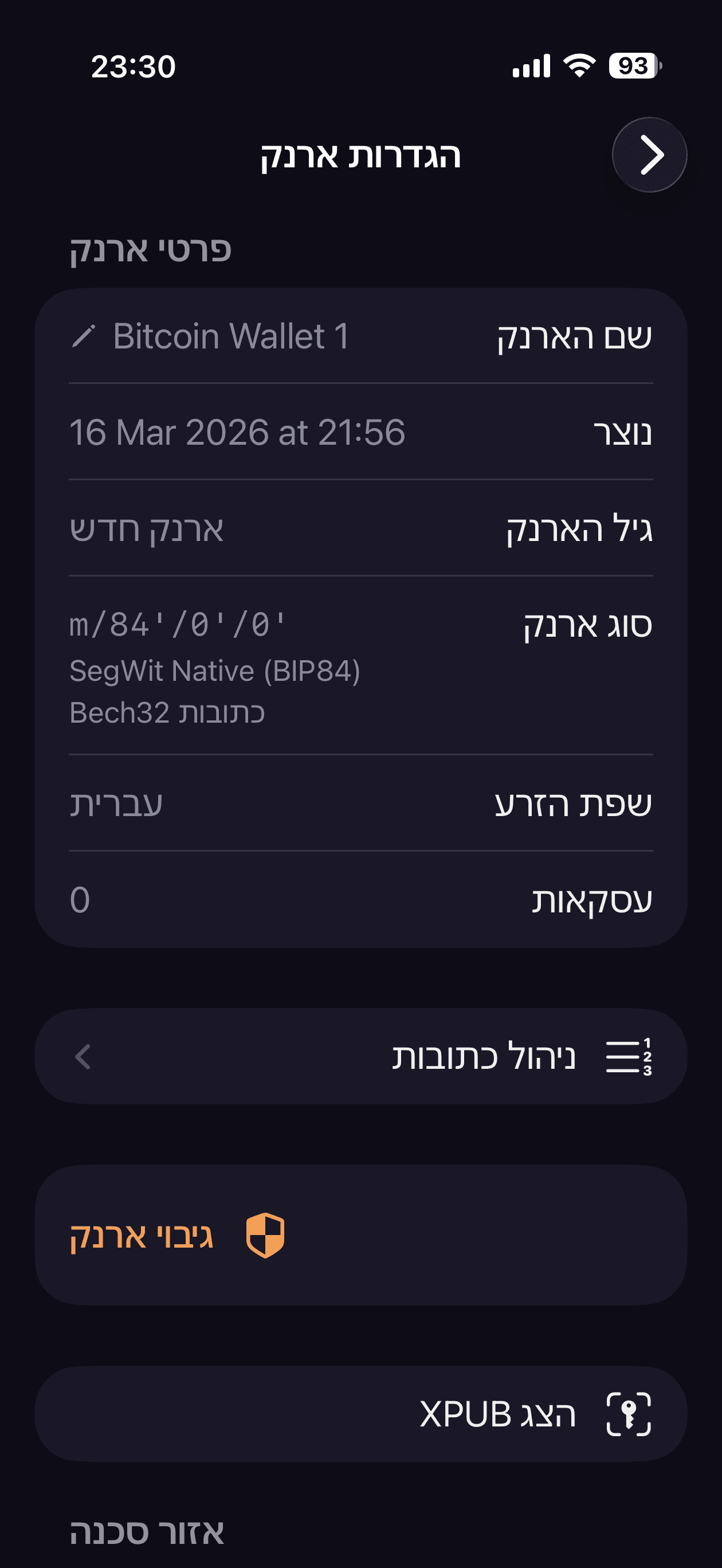
Task: Show the XPUB with הצג XPUB
Action: tap(361, 1413)
